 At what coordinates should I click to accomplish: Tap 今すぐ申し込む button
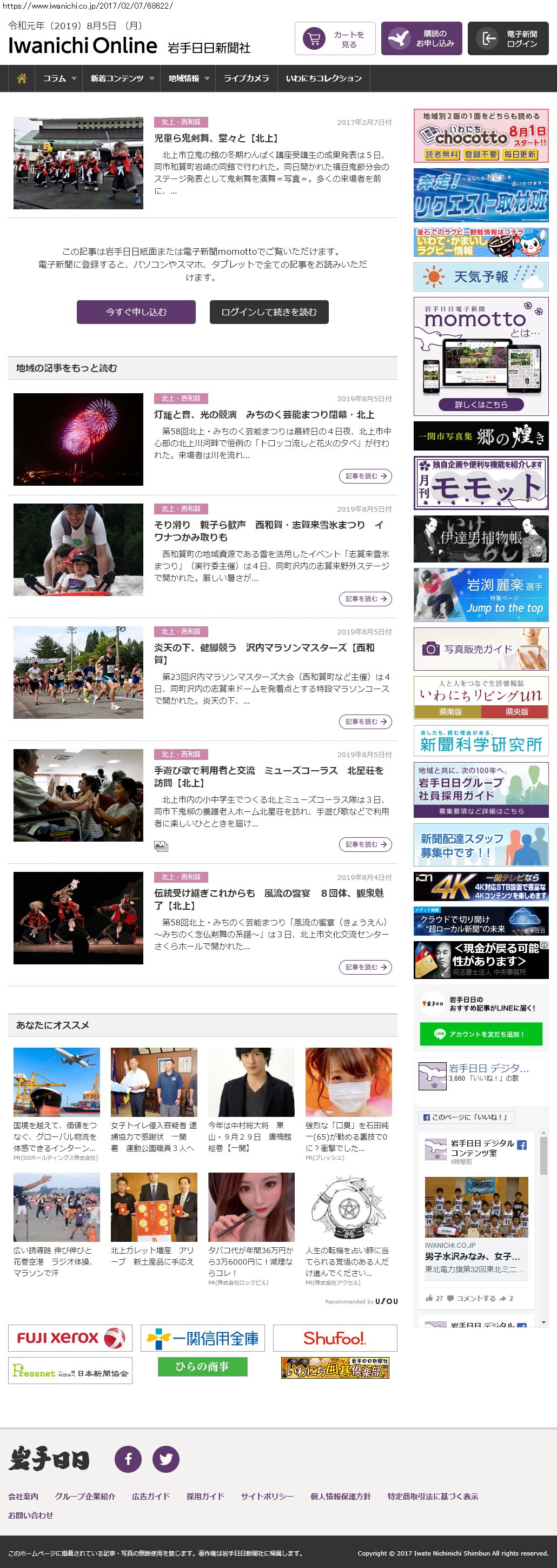[x=136, y=312]
